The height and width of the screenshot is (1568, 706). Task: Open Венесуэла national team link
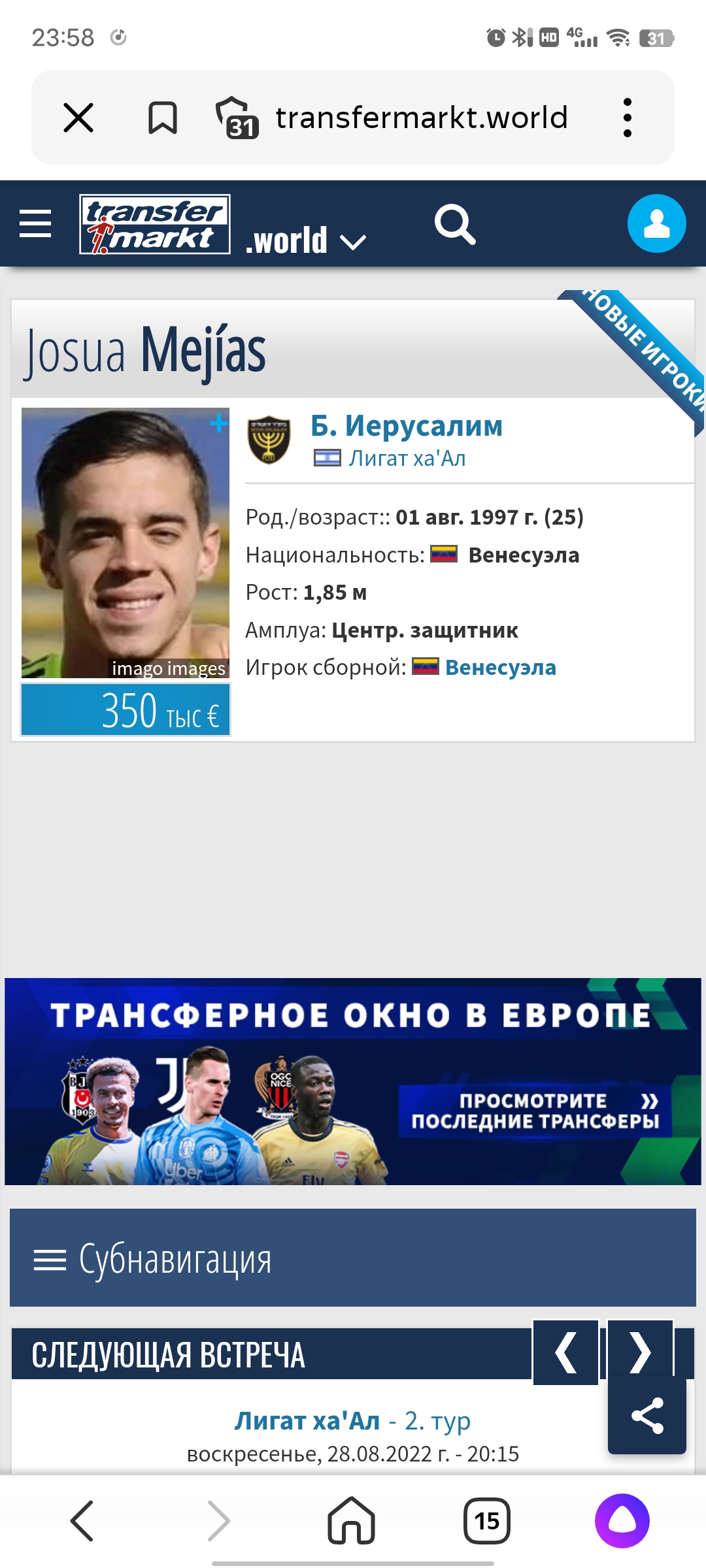(500, 668)
